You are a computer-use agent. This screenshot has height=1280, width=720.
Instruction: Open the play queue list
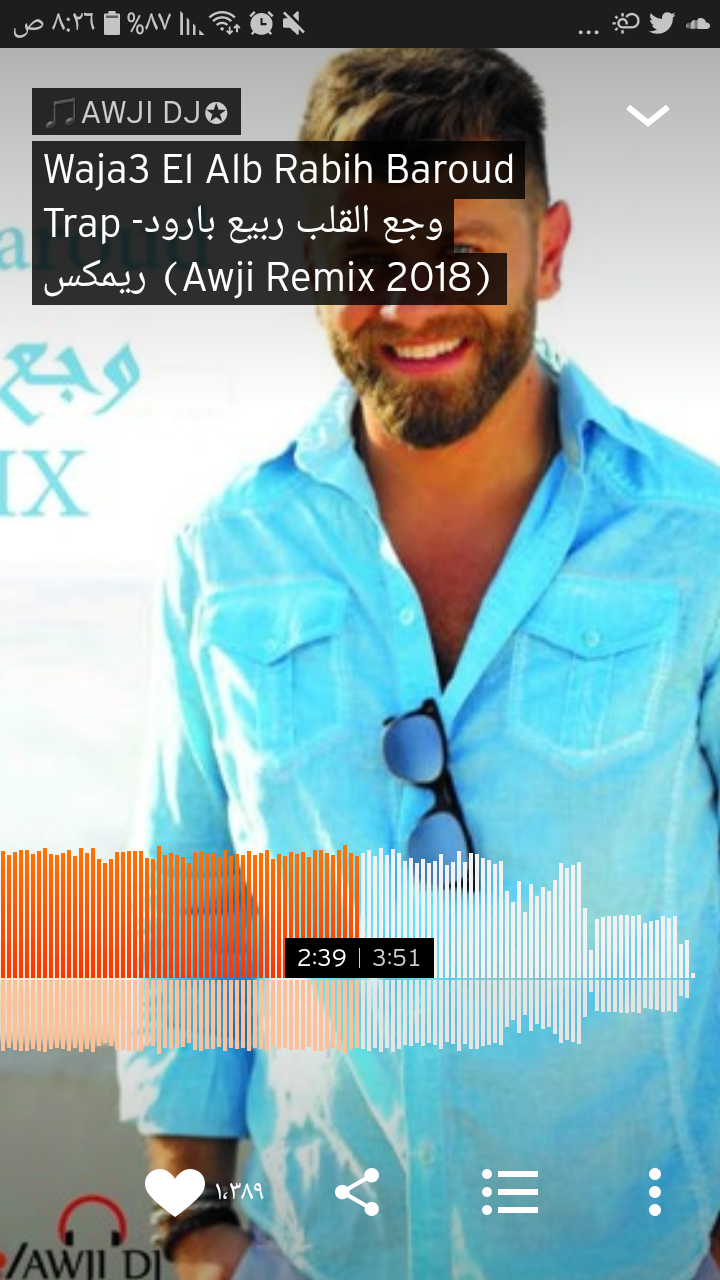tap(510, 1191)
